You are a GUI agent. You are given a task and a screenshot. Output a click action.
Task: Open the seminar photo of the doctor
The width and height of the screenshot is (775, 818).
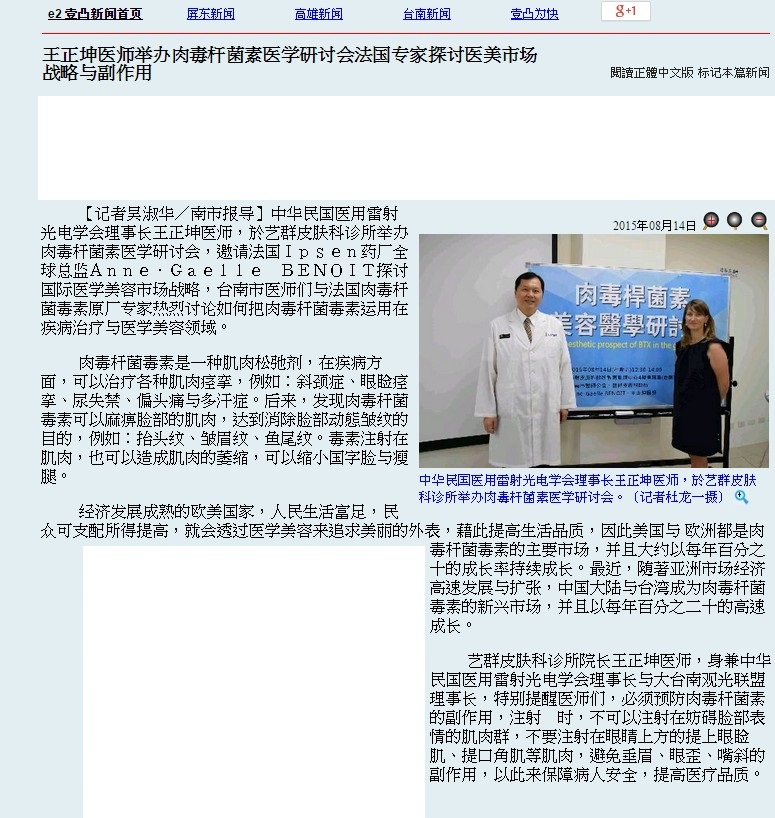tap(594, 350)
